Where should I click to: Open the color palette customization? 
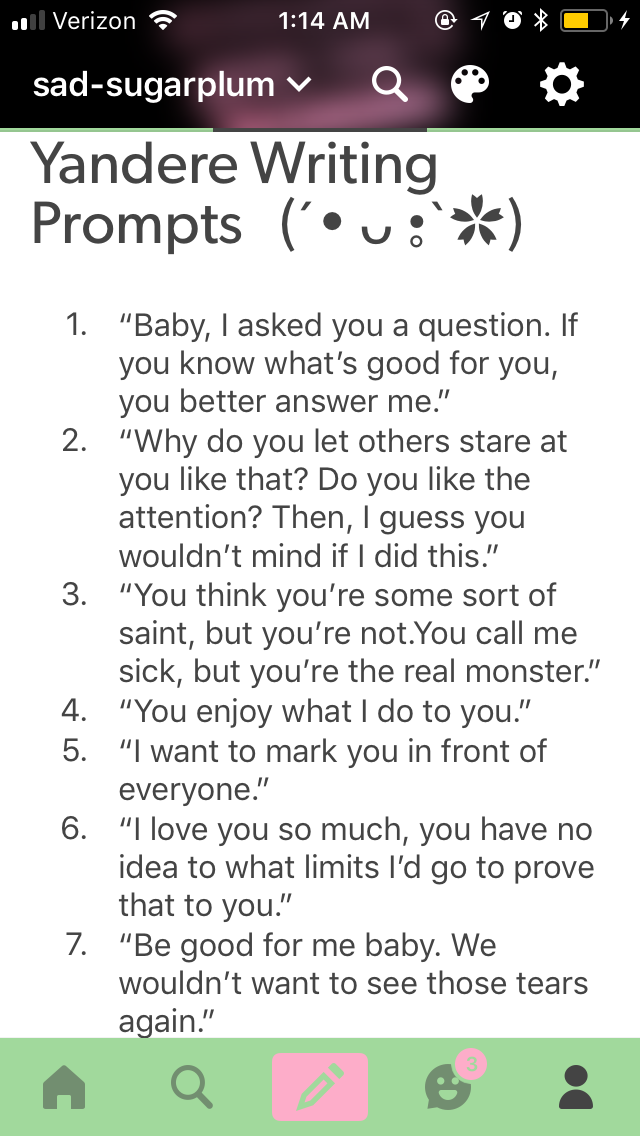(x=470, y=85)
